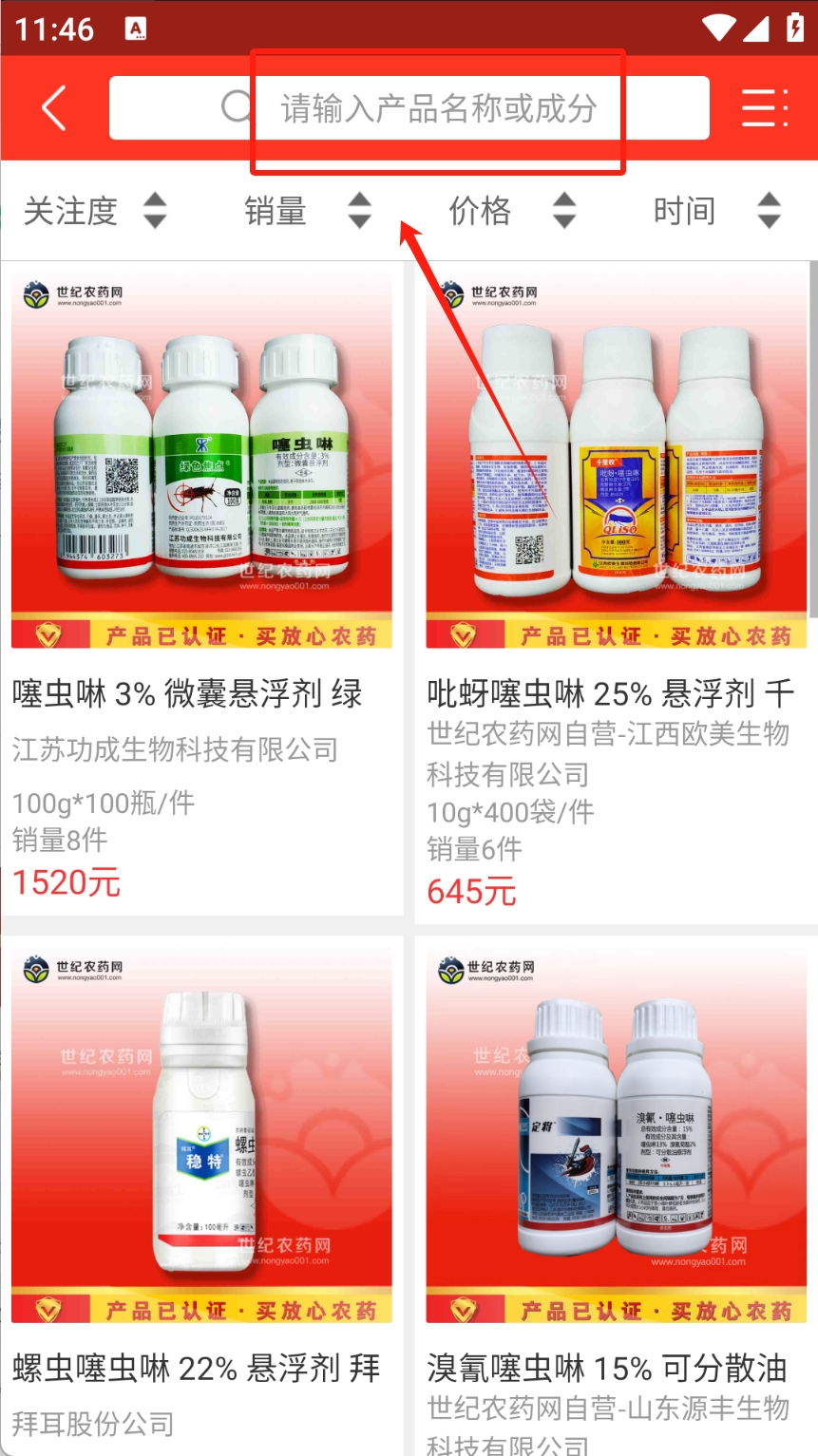Open the list menu icon at top right

pos(764,108)
